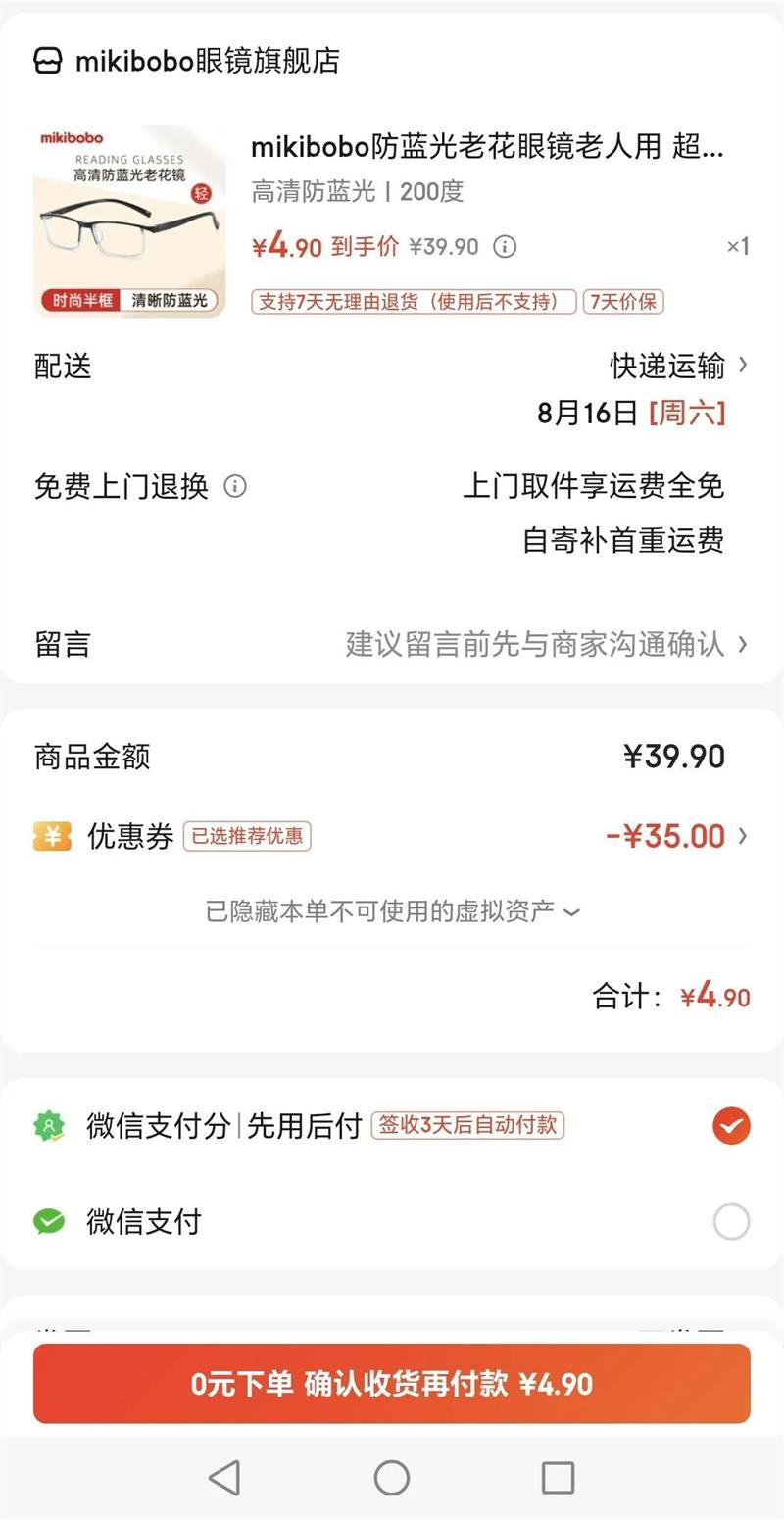
Task: Show info about the 到手价 price
Action: (x=505, y=247)
